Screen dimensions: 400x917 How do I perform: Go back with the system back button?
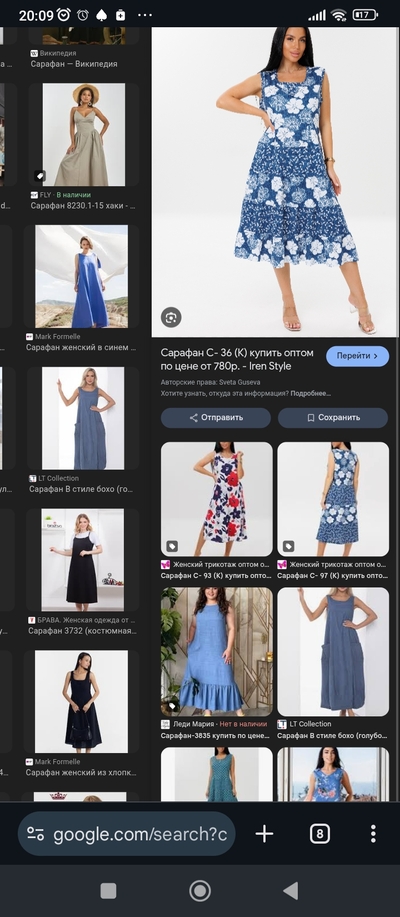pos(291,891)
